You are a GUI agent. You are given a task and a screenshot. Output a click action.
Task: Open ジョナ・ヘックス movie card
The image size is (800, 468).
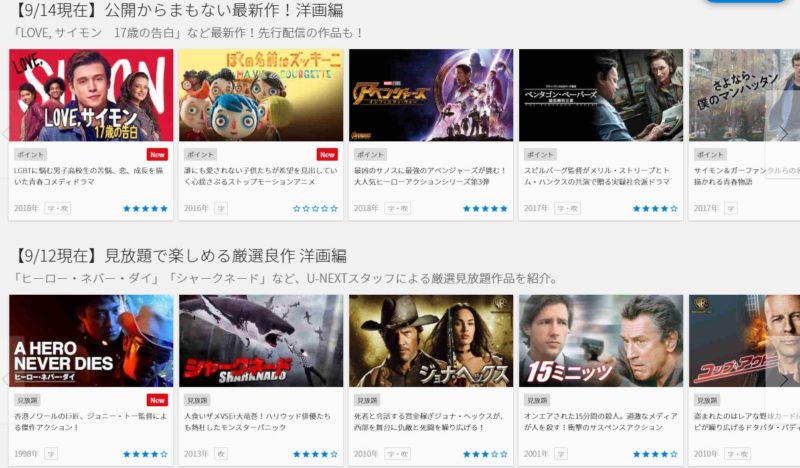tap(431, 341)
